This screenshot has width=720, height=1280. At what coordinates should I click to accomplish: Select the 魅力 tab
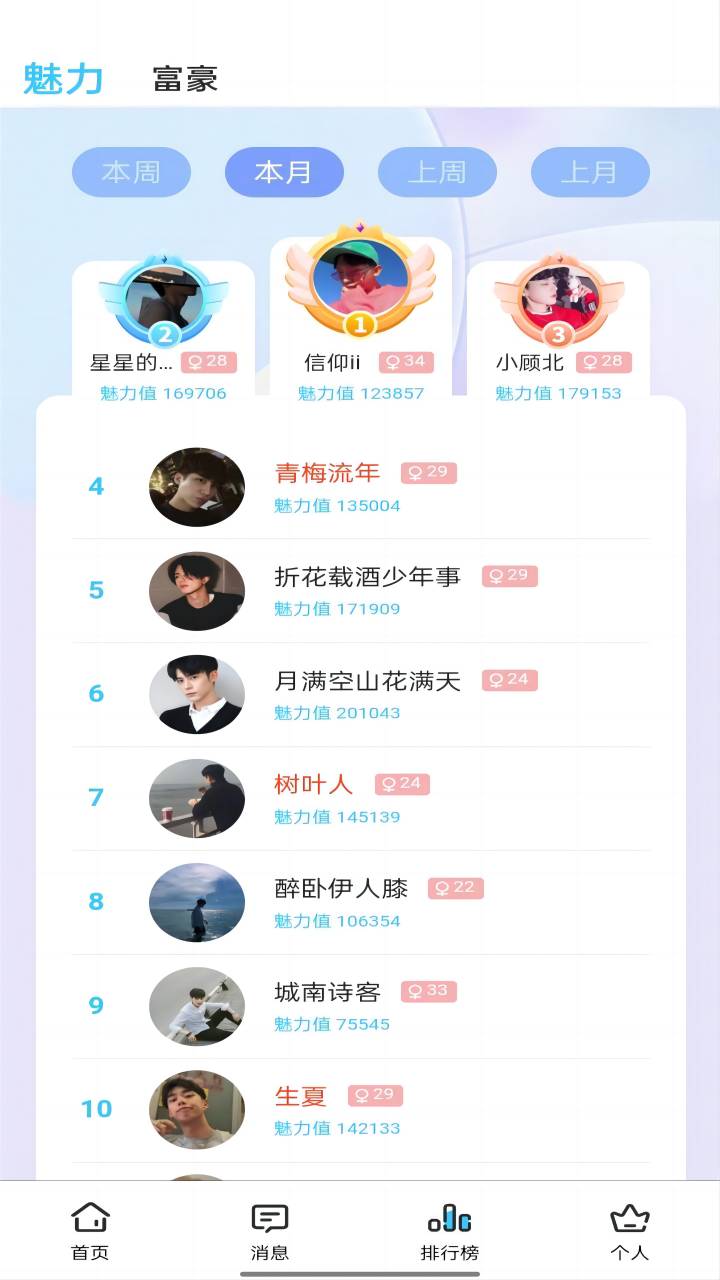coord(63,79)
